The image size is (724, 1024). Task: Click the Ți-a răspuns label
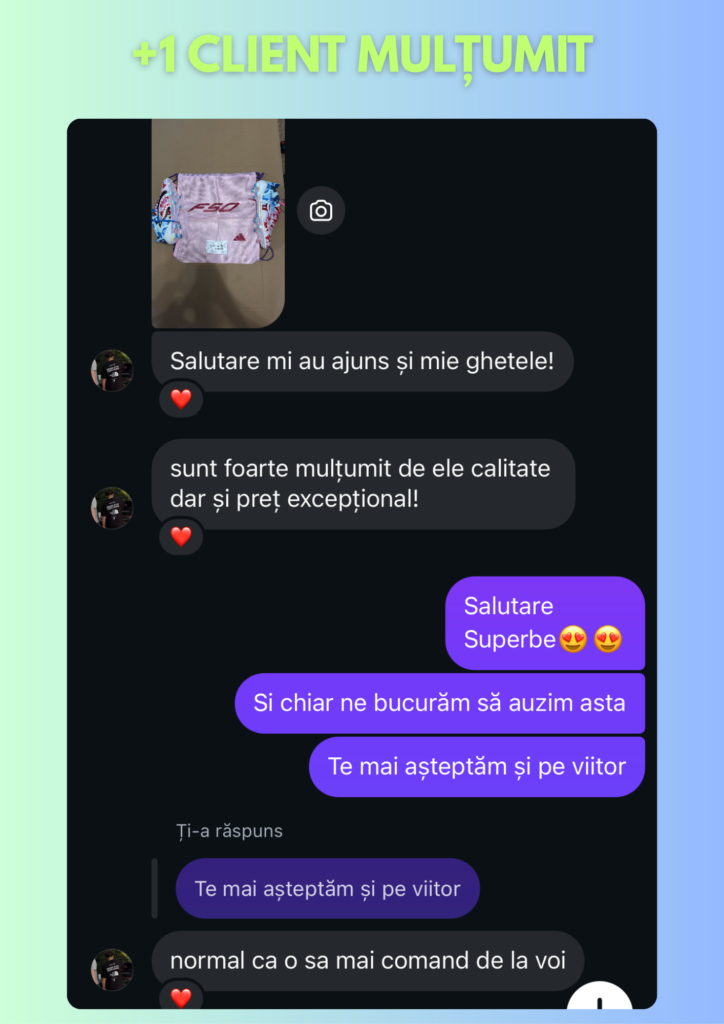227,830
